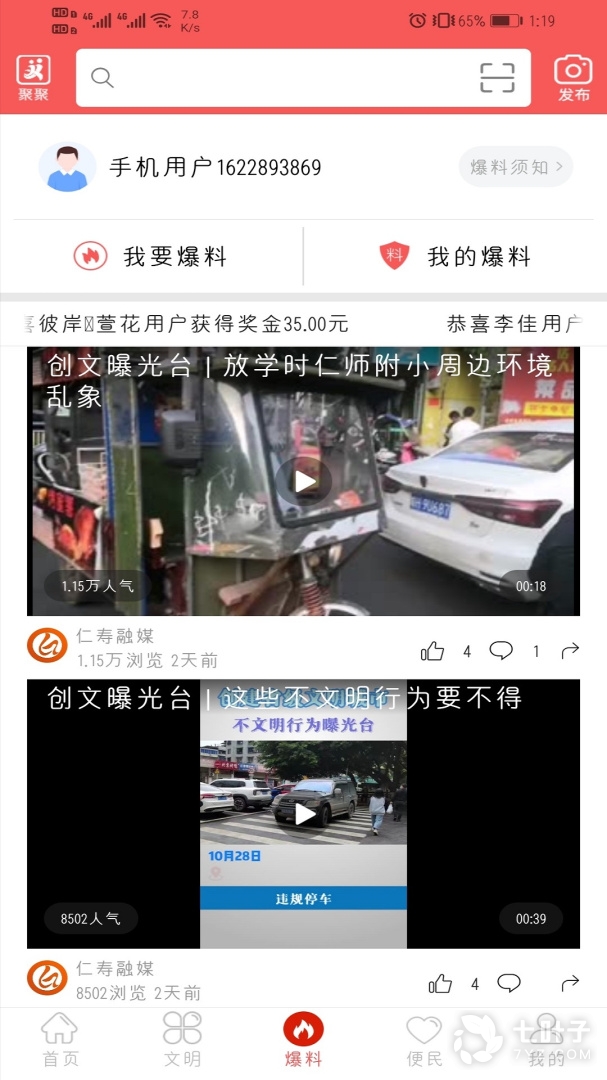Open the 手机用户 profile avatar

pyautogui.click(x=67, y=167)
